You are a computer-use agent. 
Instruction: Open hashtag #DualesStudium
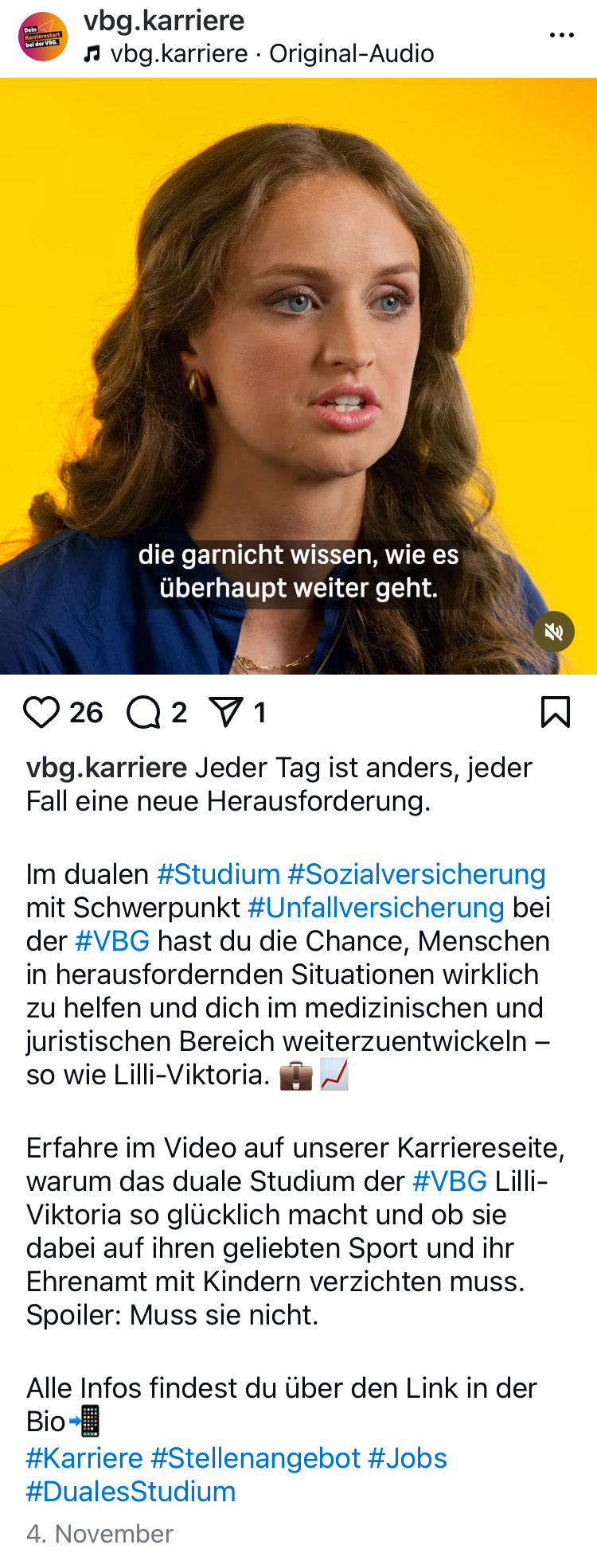click(131, 1492)
